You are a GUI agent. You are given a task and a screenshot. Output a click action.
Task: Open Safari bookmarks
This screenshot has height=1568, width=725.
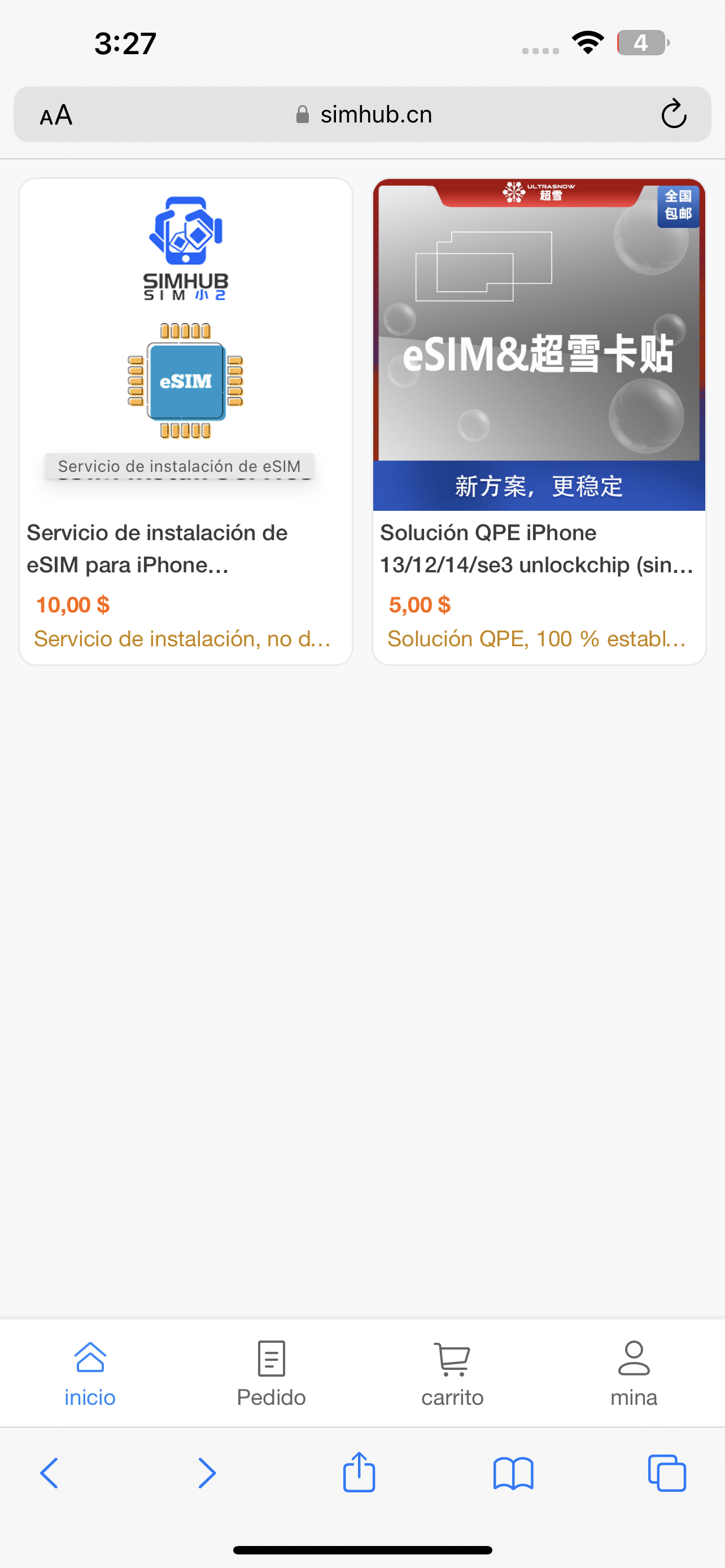click(513, 1473)
